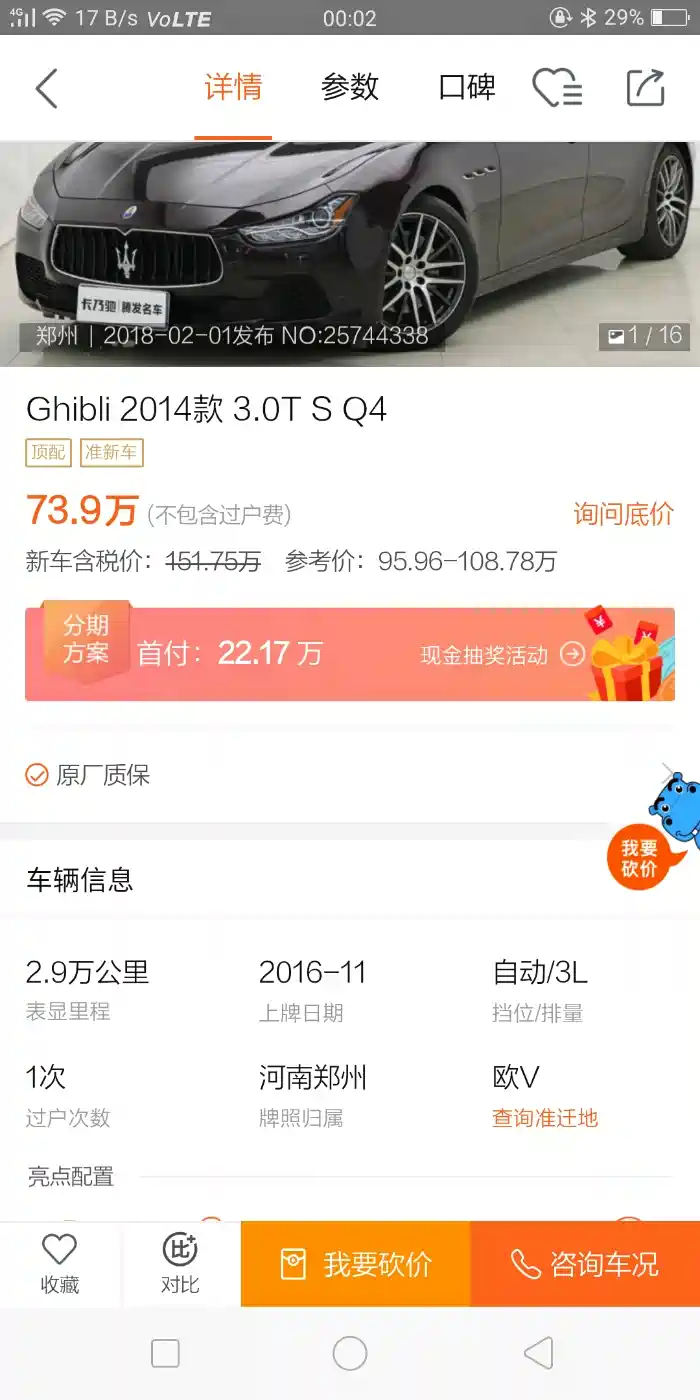This screenshot has height=1400, width=700.
Task: Go back using the top arrow
Action: [47, 88]
